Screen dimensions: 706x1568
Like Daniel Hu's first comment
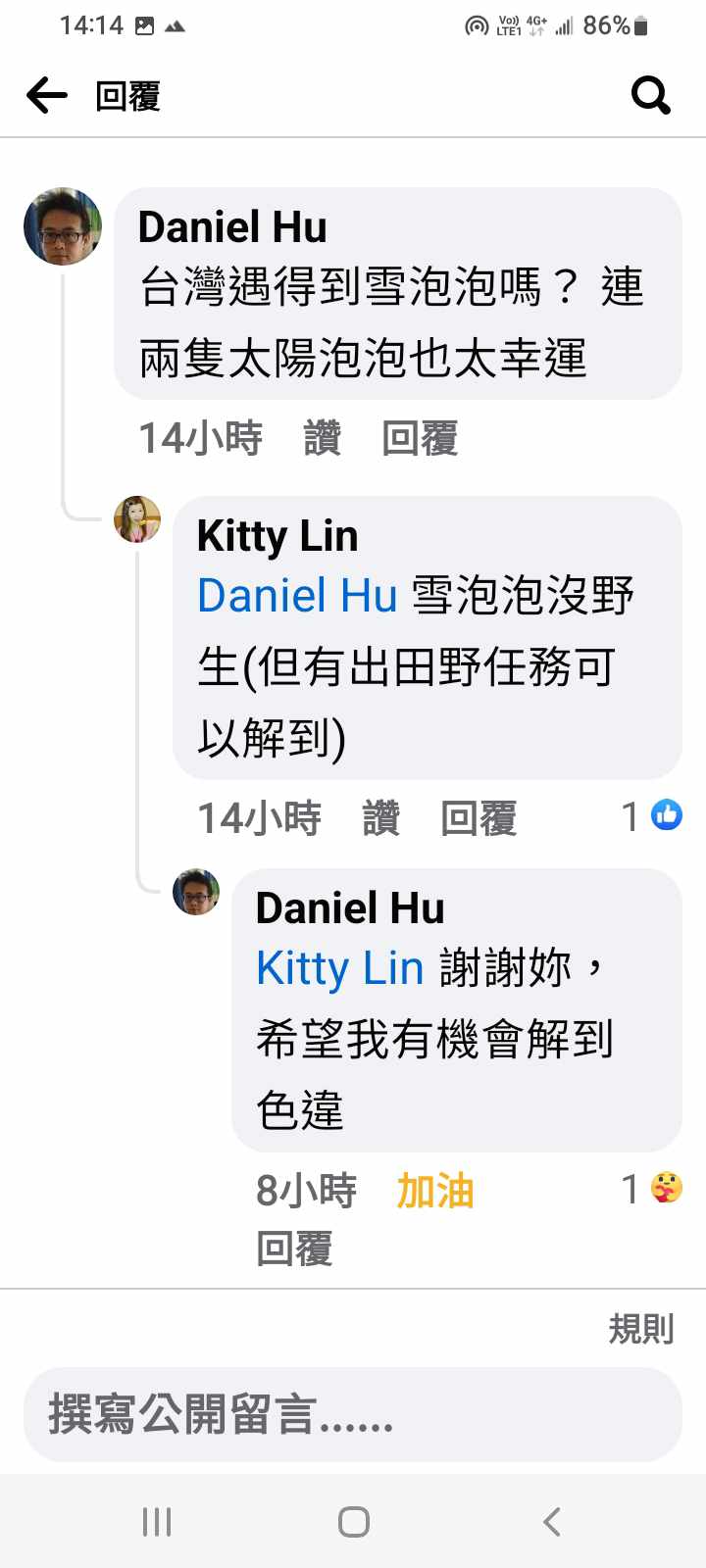coord(322,438)
